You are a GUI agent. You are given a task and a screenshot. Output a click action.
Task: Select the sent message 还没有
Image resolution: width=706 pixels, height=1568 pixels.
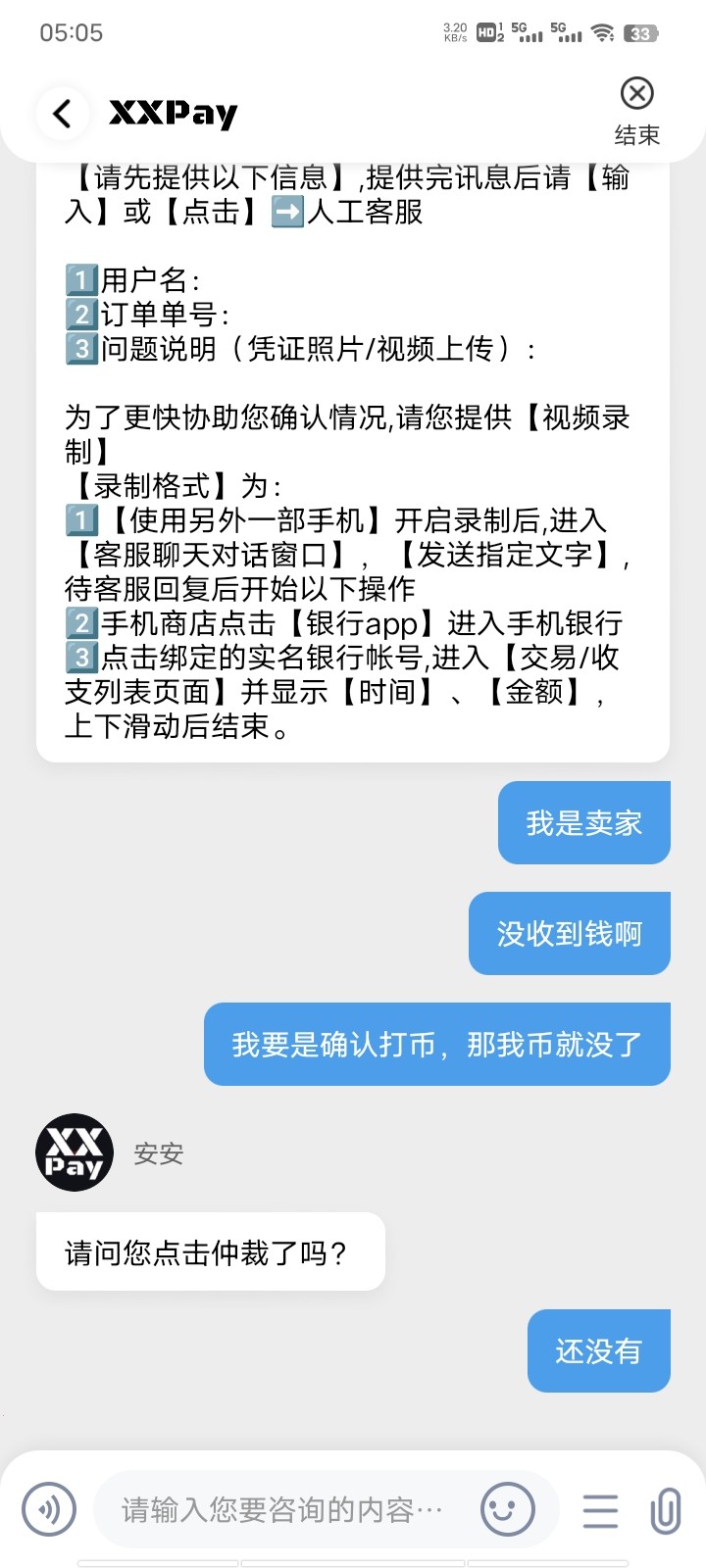pos(598,1350)
